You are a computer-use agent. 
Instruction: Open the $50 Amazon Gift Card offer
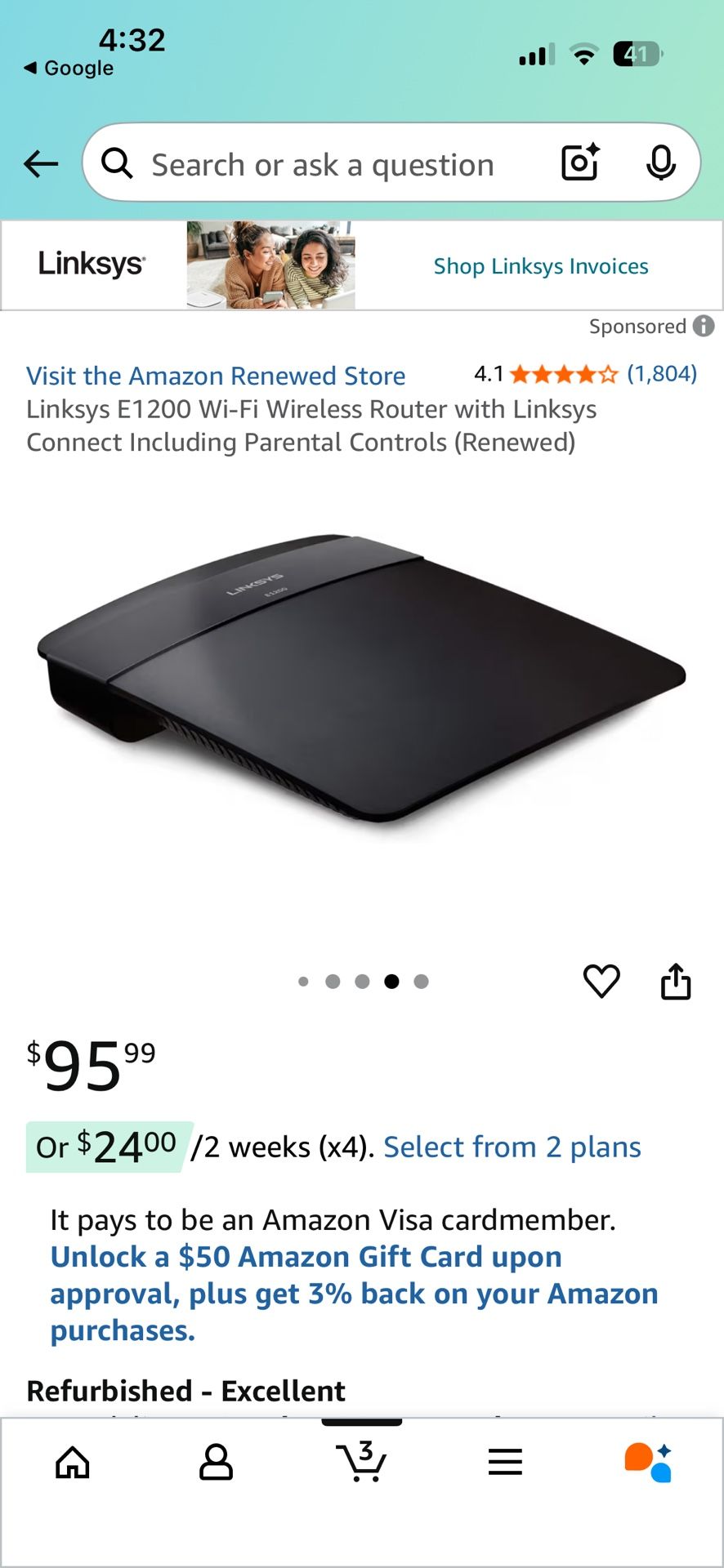(354, 1294)
